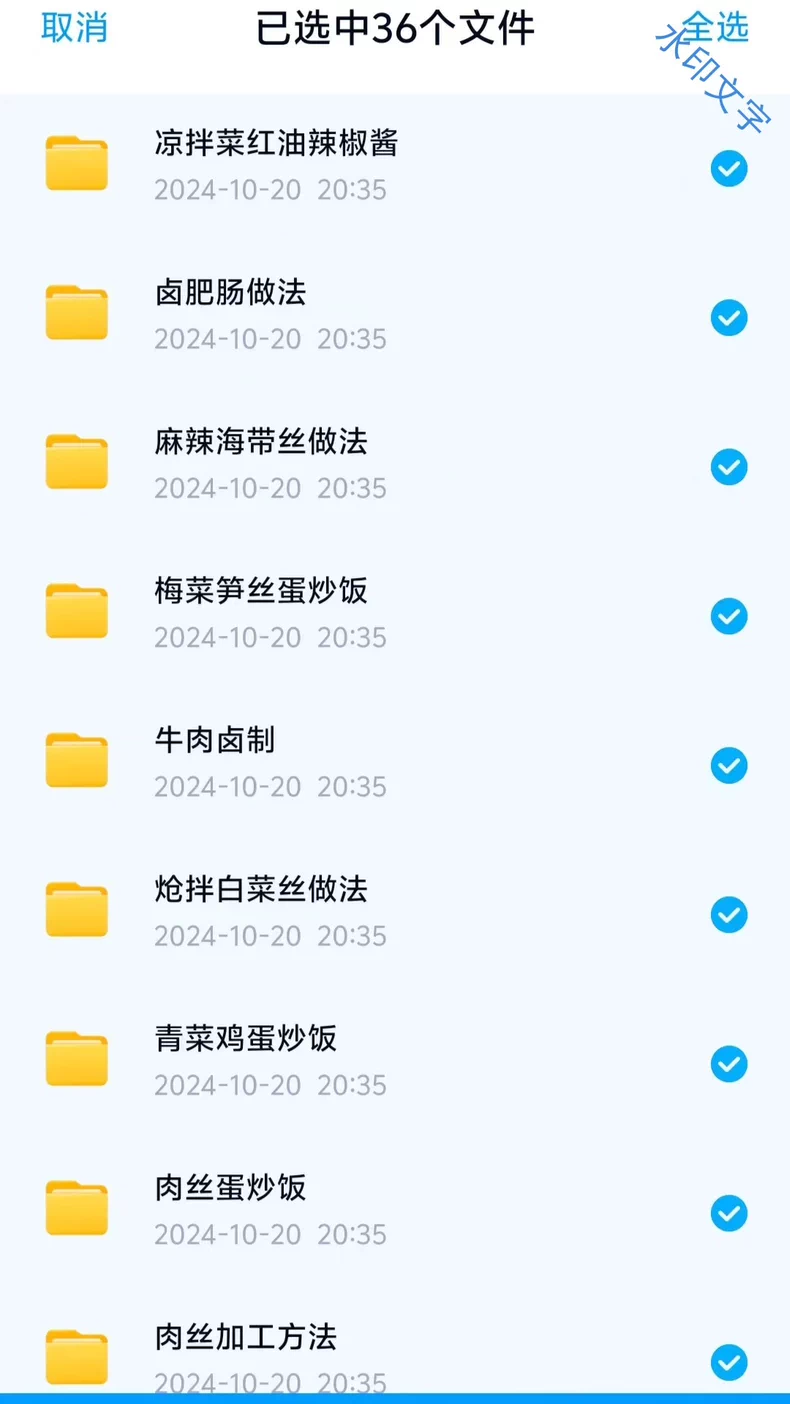Viewport: 790px width, 1404px height.
Task: Open the 肉丝蛋炒饭 folder icon
Action: click(77, 1208)
